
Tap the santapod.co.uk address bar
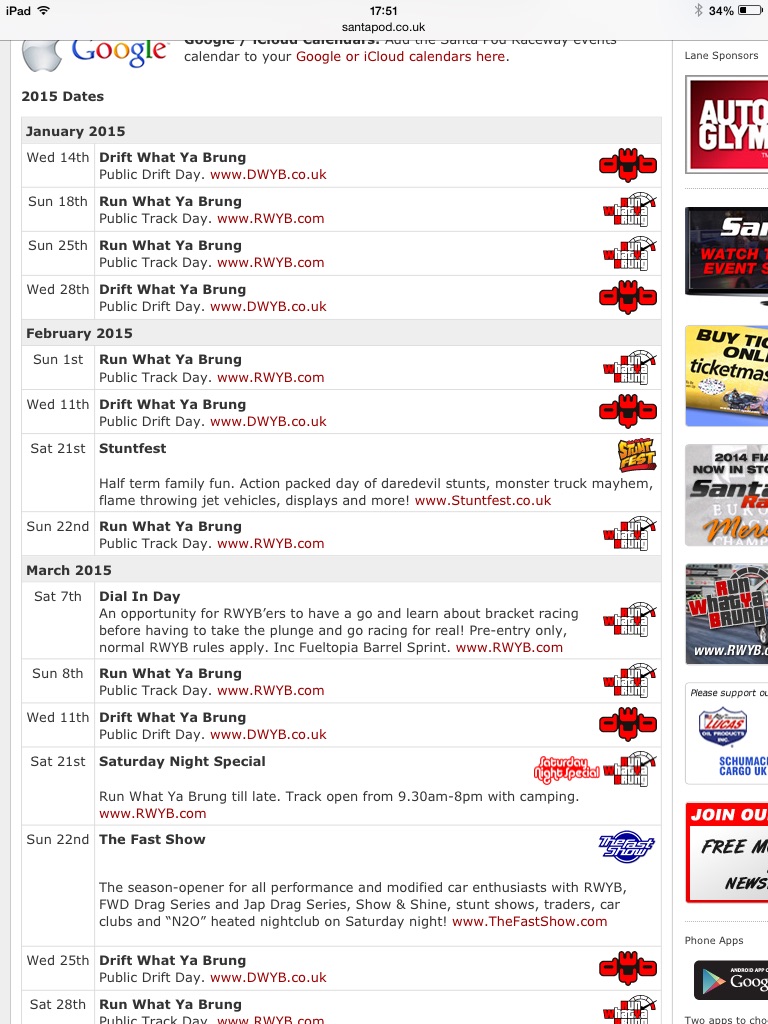pyautogui.click(x=384, y=27)
